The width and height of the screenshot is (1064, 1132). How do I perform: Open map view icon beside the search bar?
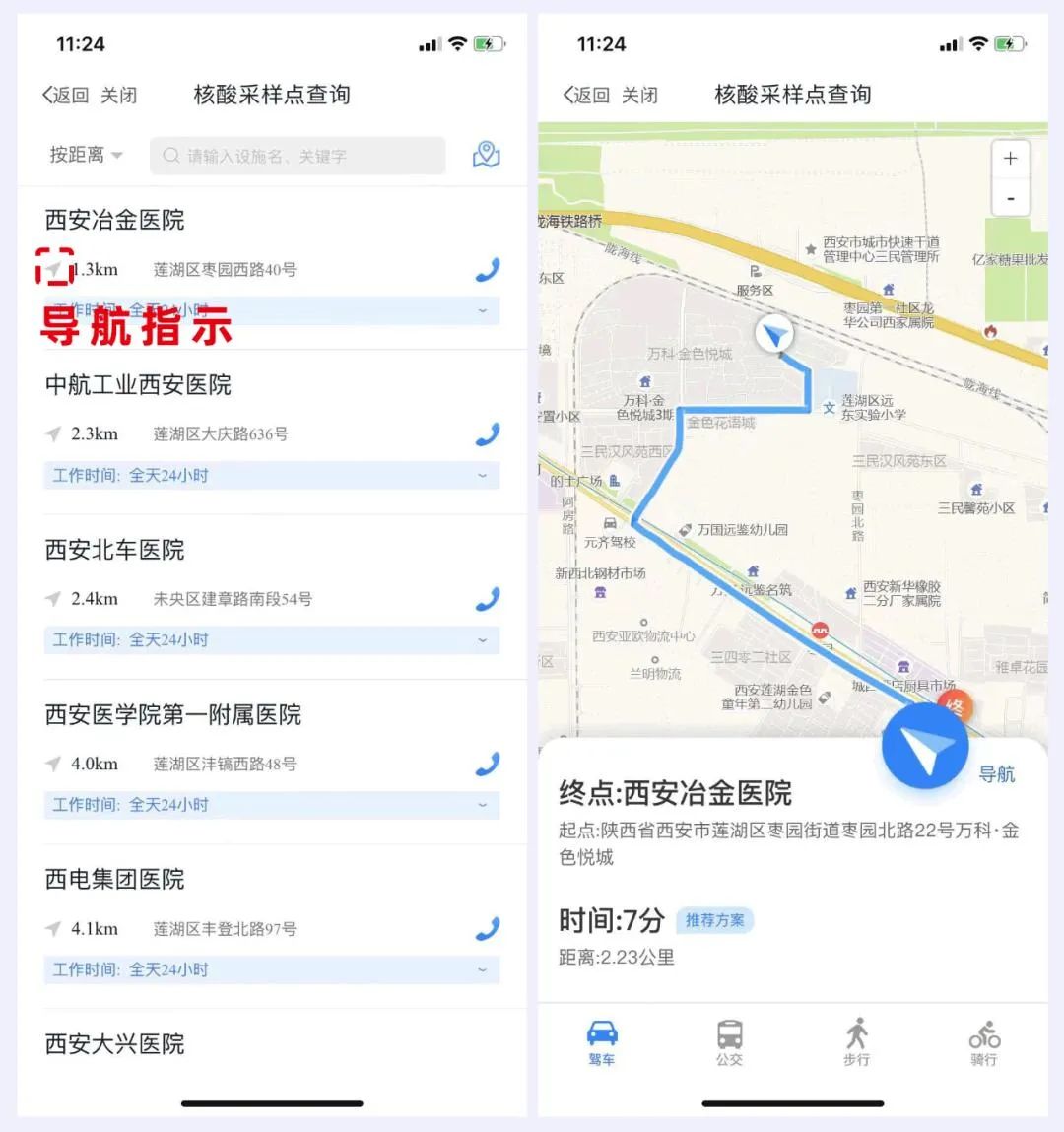(486, 155)
